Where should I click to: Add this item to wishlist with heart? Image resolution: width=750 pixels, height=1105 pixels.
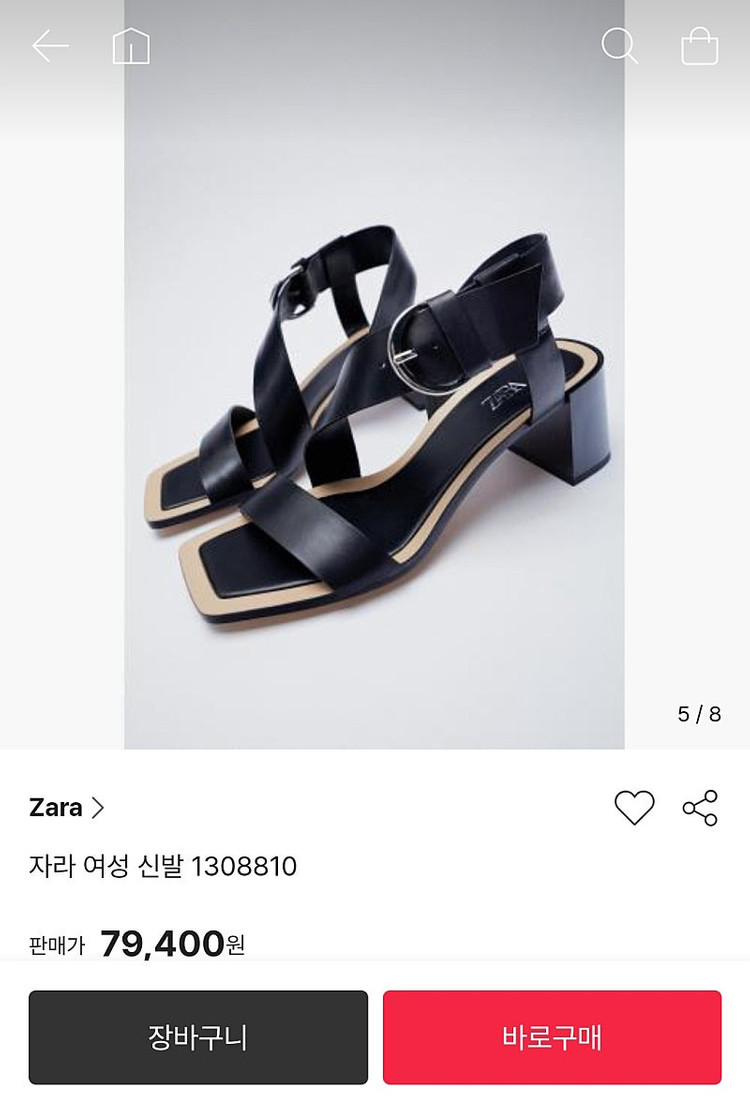click(634, 808)
